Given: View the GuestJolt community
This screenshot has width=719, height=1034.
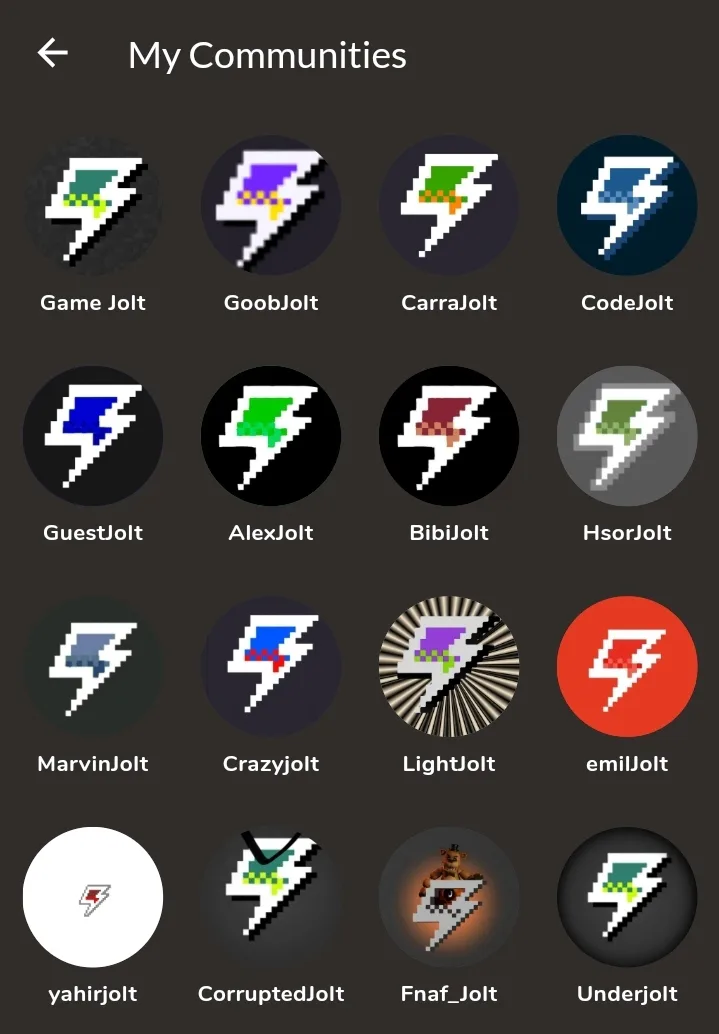Looking at the screenshot, I should tap(93, 436).
